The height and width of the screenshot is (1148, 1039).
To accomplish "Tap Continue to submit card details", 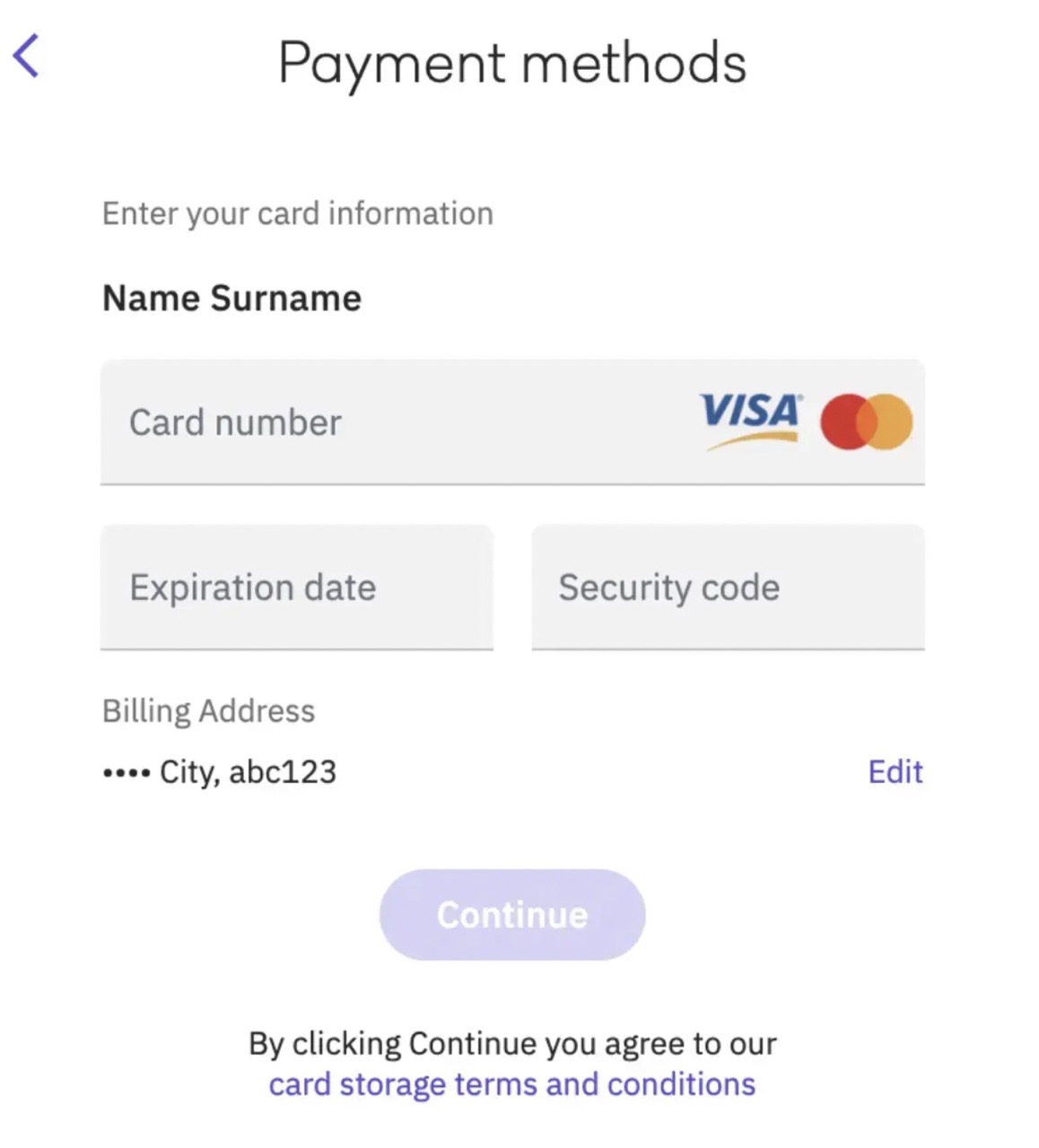I will [511, 915].
